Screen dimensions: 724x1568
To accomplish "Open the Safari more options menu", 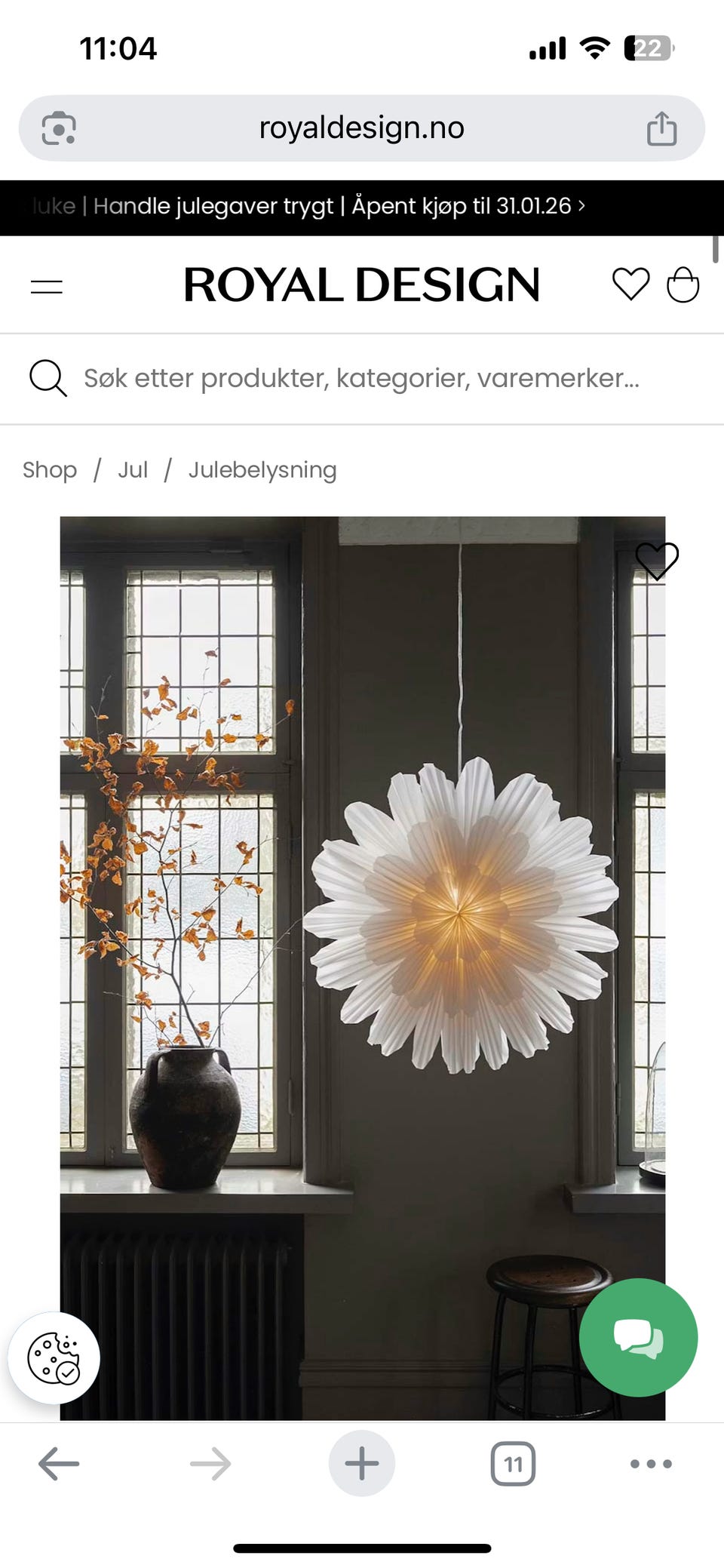I will click(x=650, y=1462).
